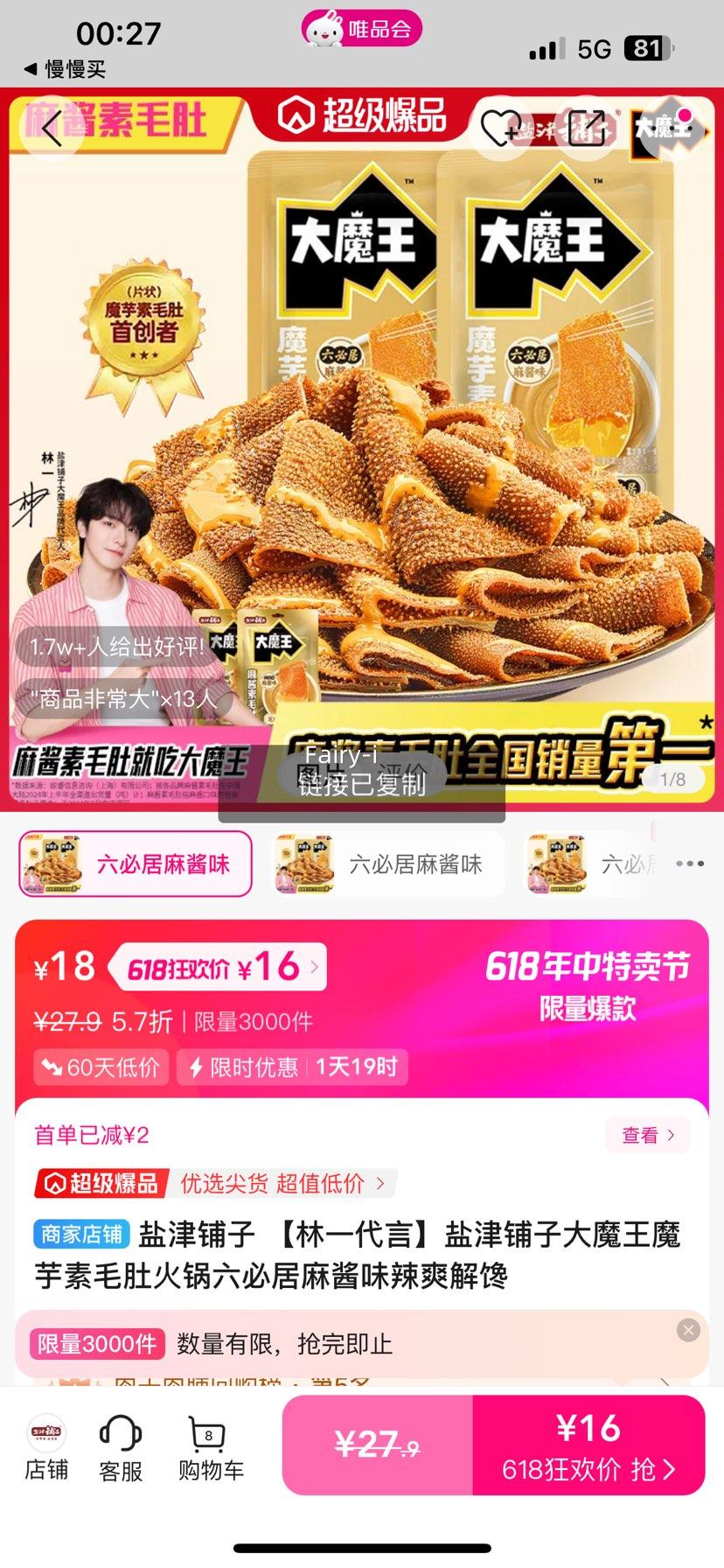Image resolution: width=724 pixels, height=1568 pixels.
Task: Choose the second 六必居麻酱味 option
Action: point(387,864)
